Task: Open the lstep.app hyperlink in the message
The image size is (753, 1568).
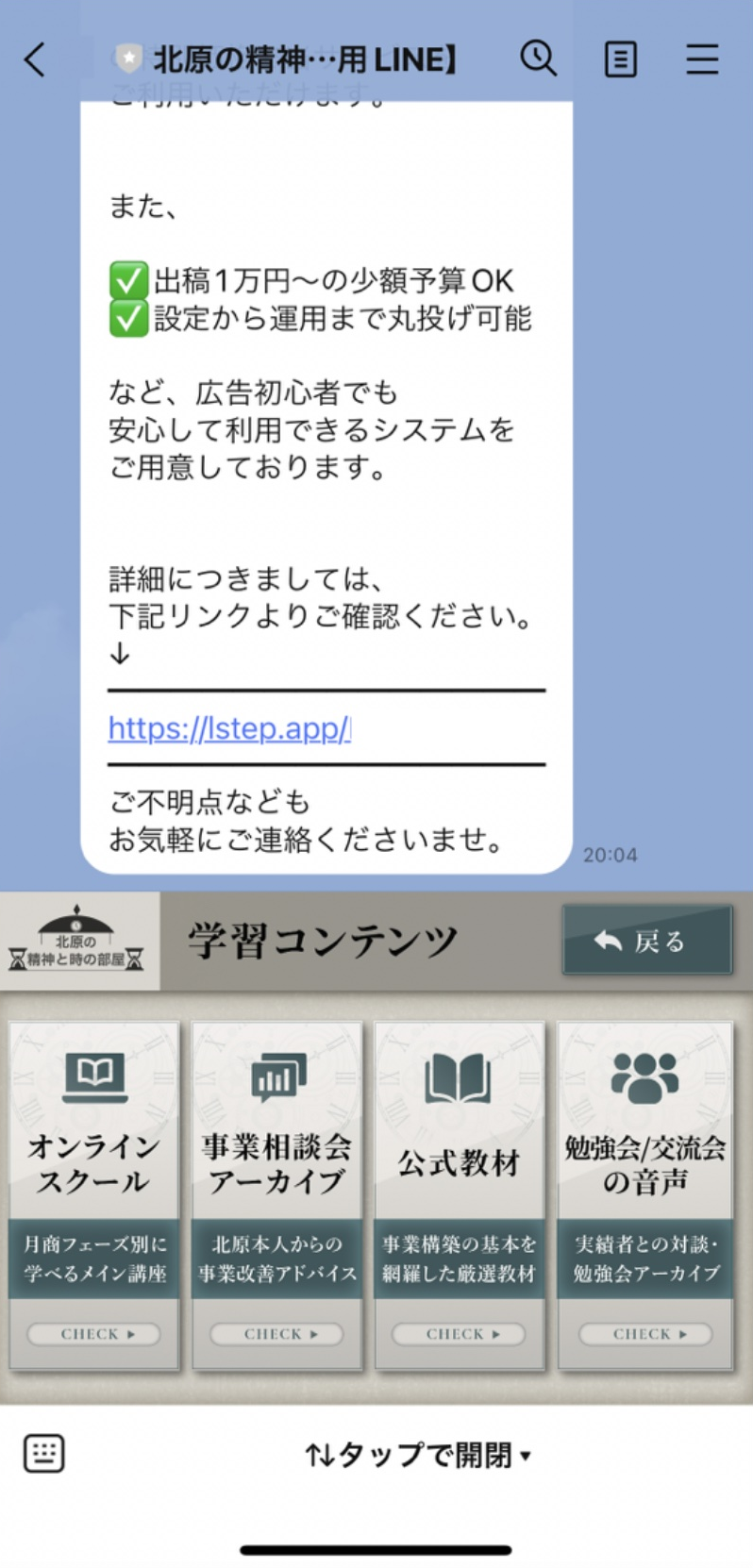Action: [229, 729]
